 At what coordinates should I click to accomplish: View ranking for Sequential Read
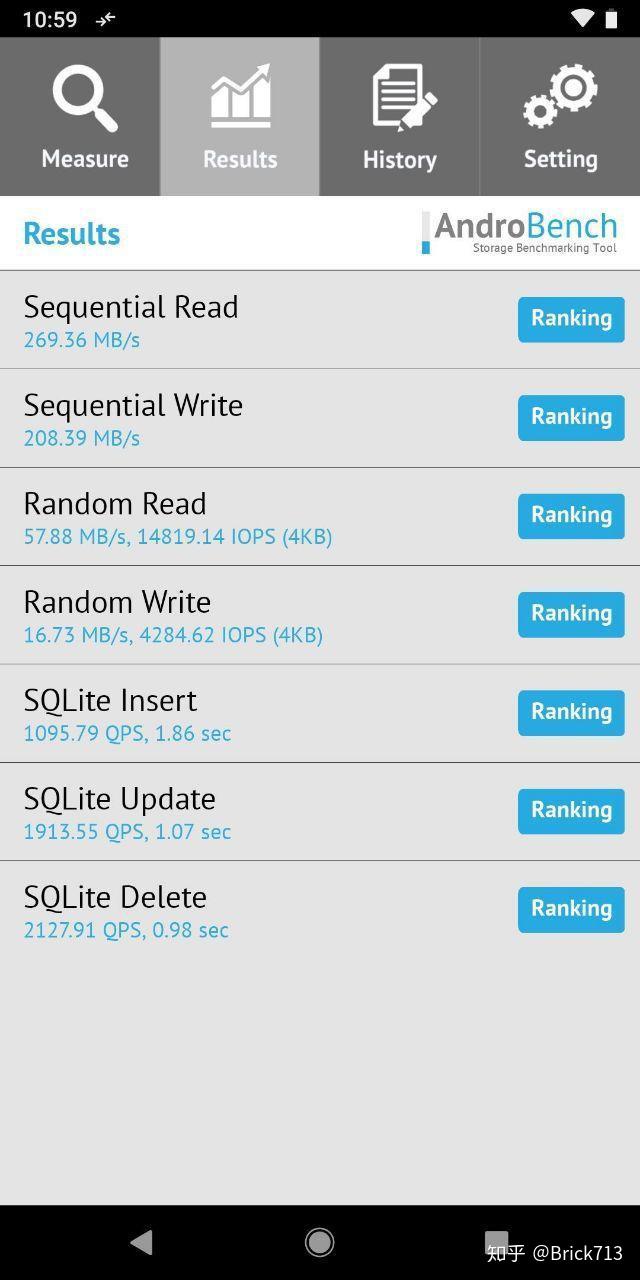coord(571,319)
